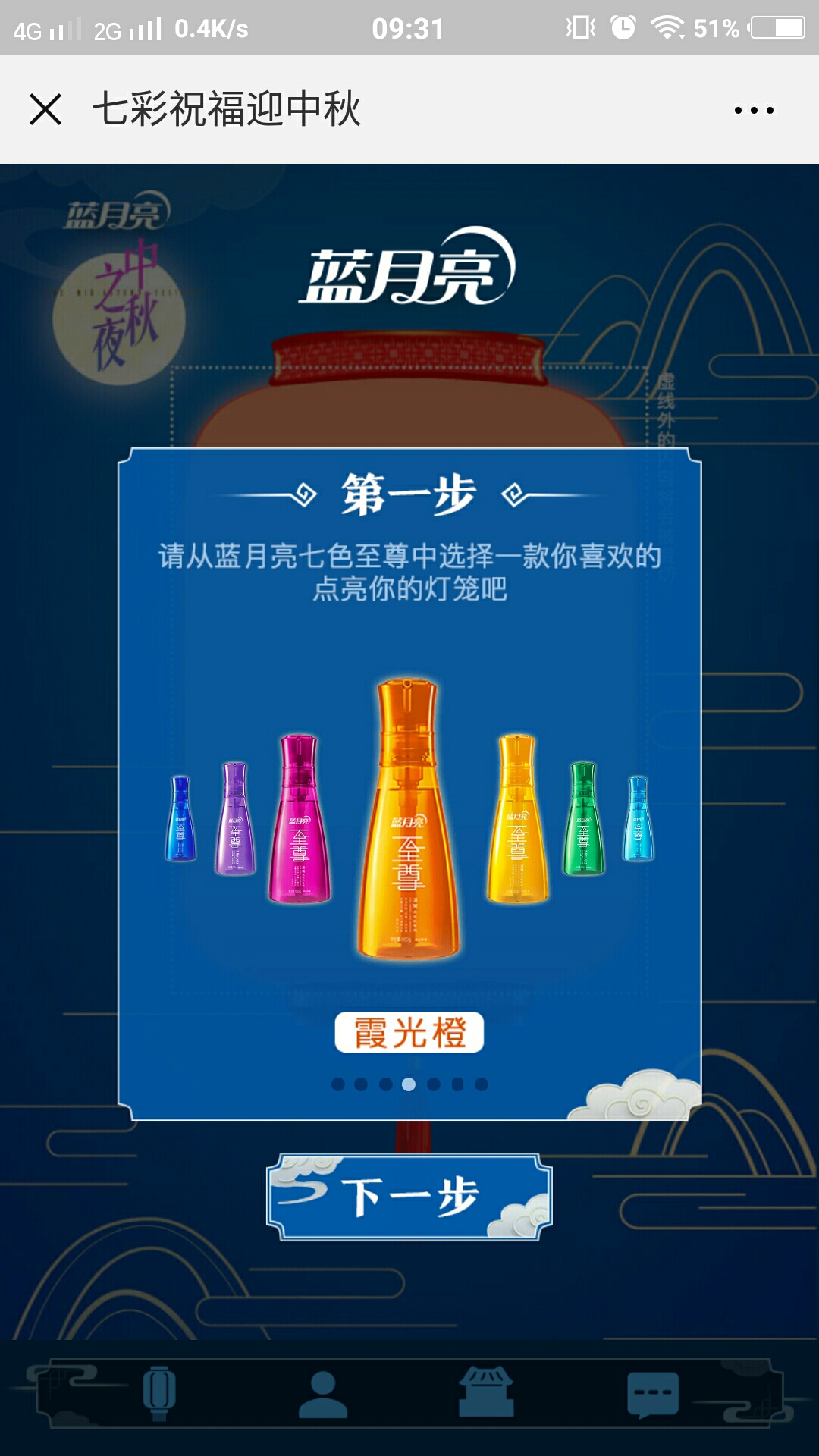The height and width of the screenshot is (1456, 819).
Task: Open the chat bubble messages tab
Action: click(653, 1395)
